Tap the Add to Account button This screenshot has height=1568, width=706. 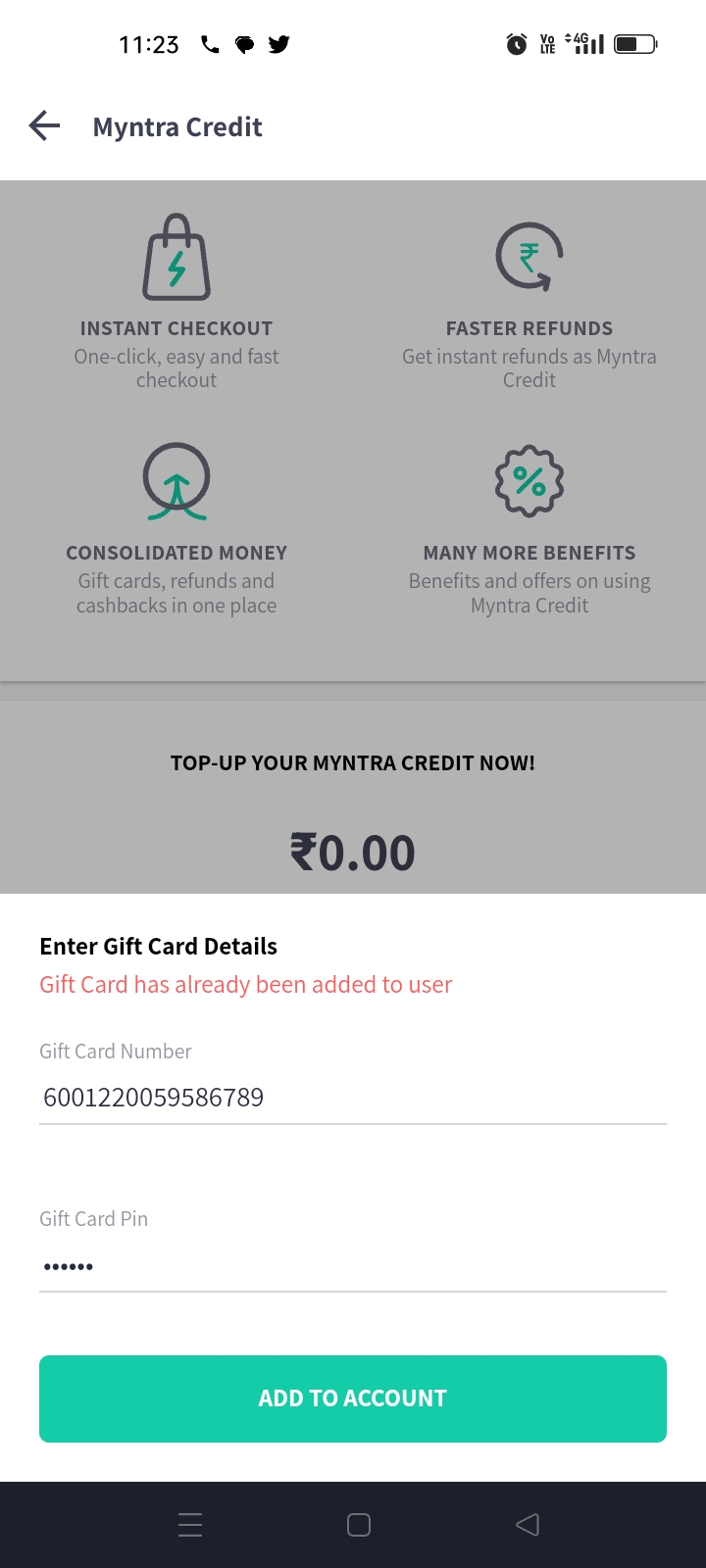(353, 1398)
